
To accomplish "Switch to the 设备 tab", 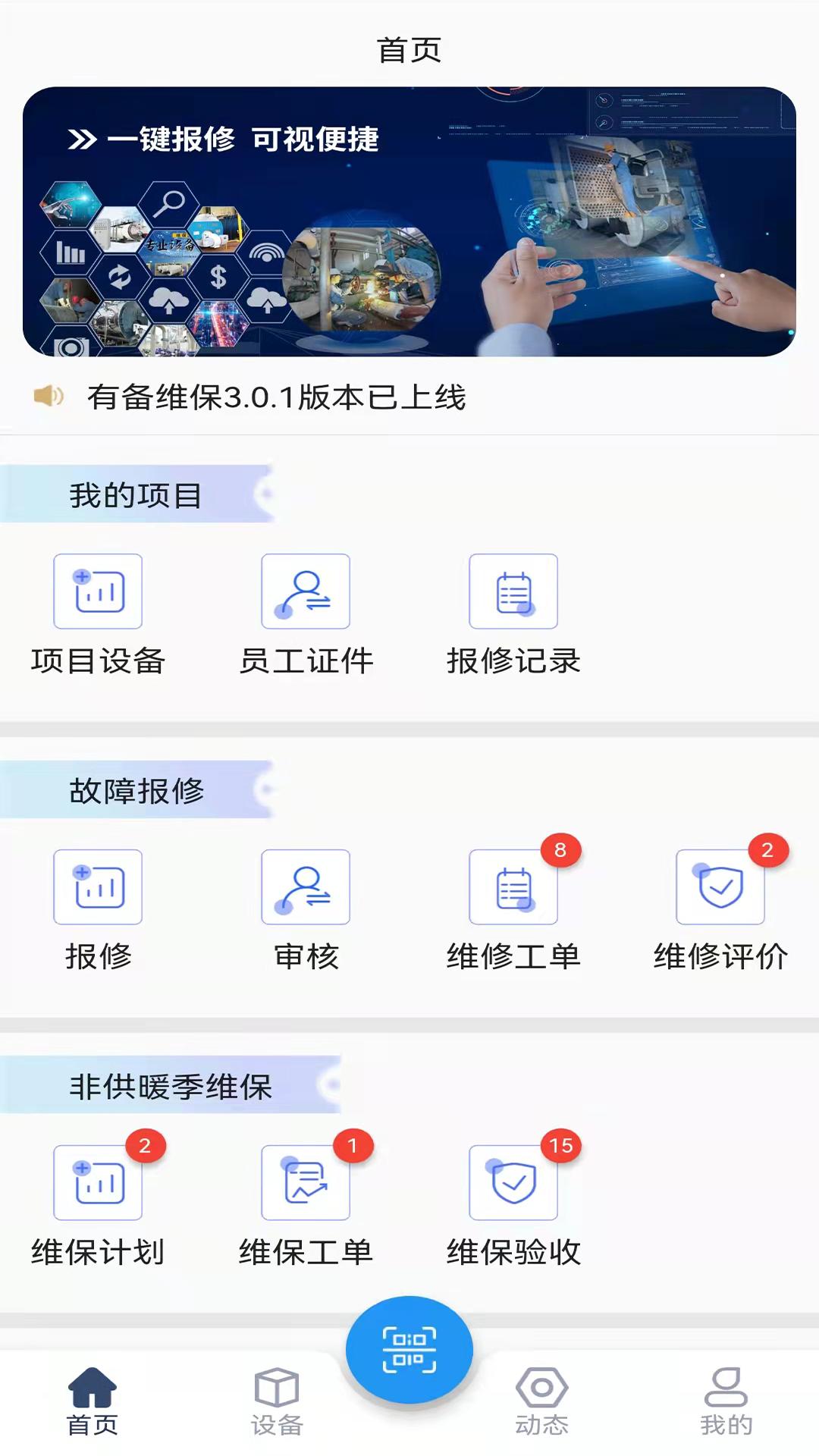I will click(277, 1401).
